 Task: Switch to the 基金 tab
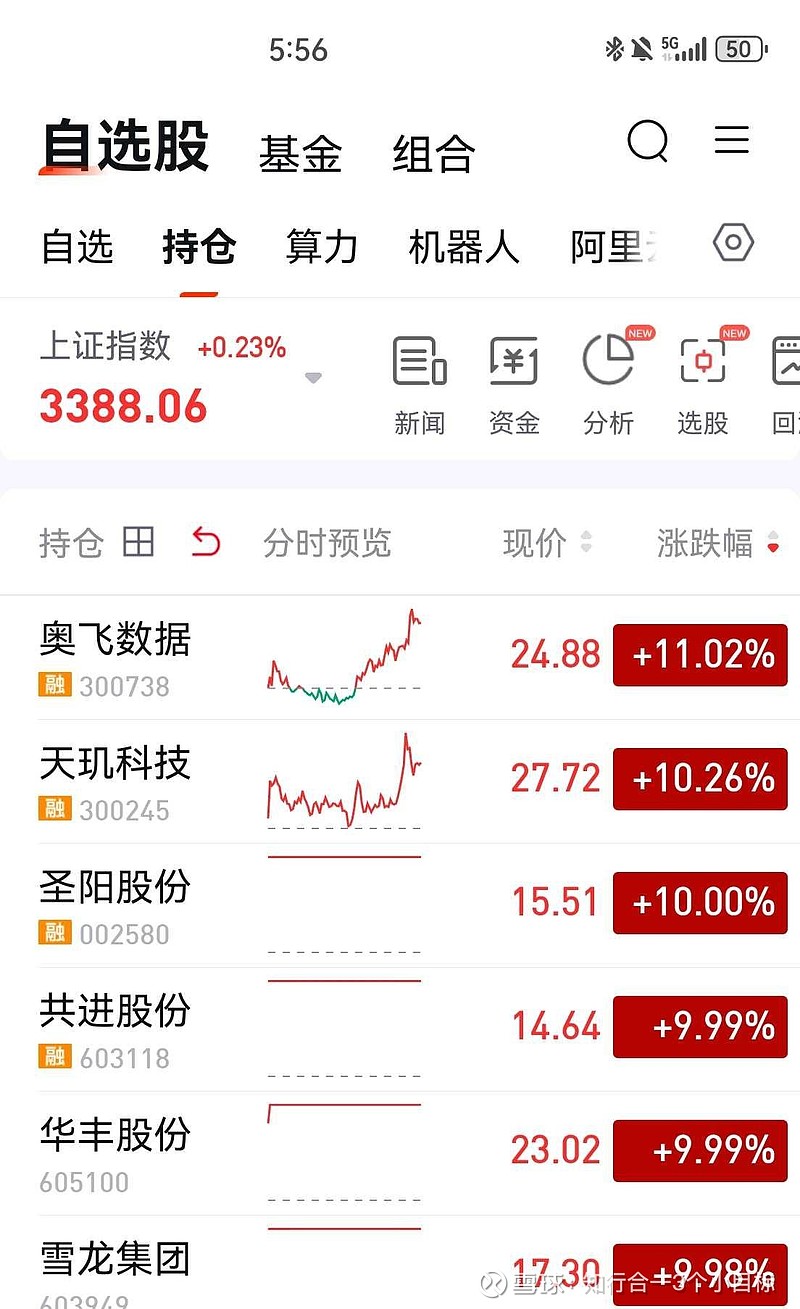[x=300, y=155]
